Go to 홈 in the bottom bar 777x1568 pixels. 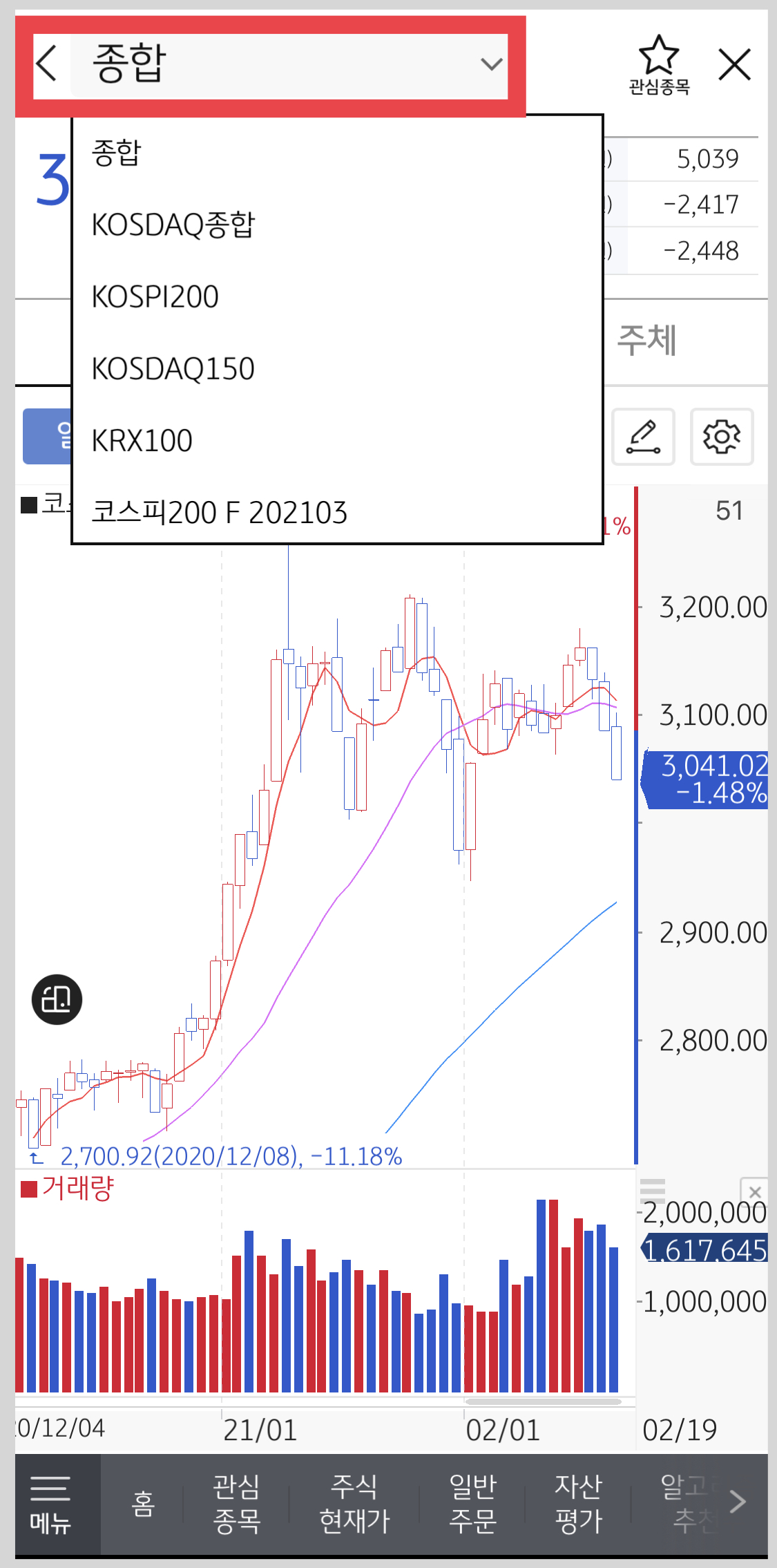(143, 1503)
